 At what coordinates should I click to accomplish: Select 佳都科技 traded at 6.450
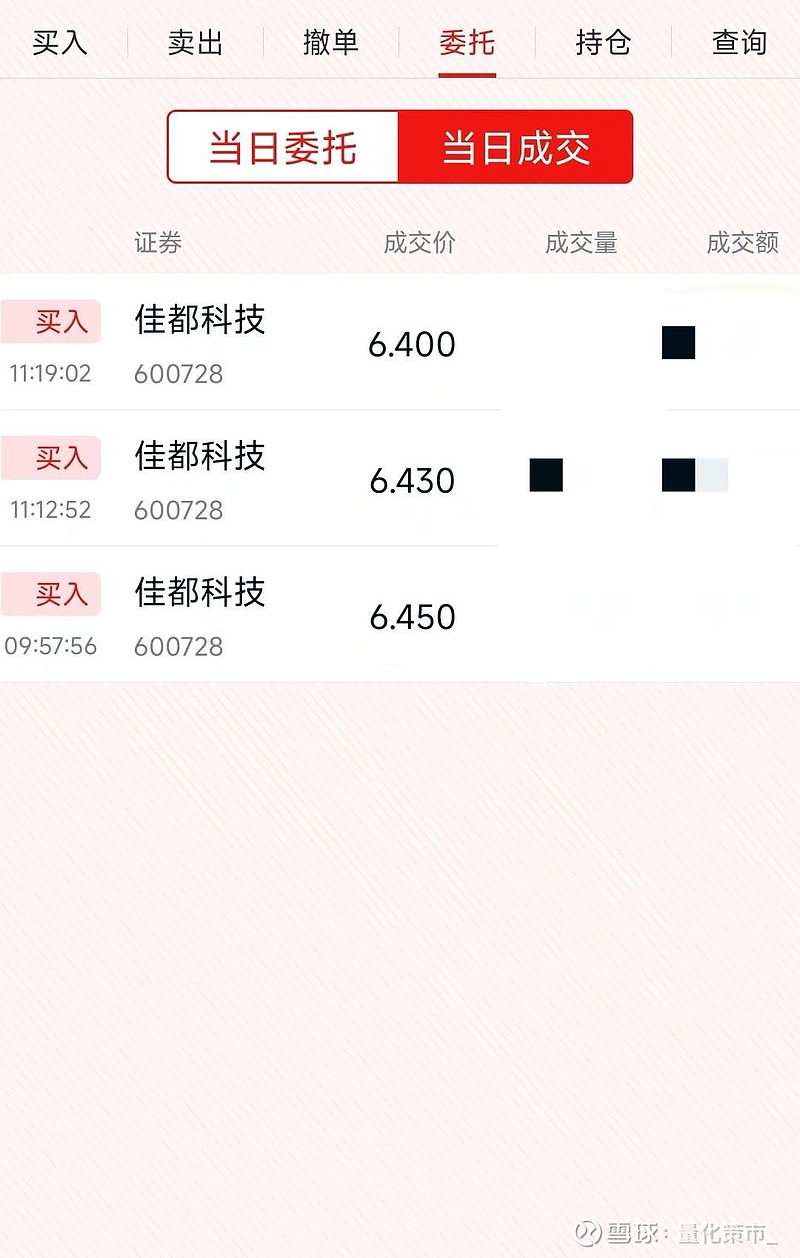click(199, 594)
